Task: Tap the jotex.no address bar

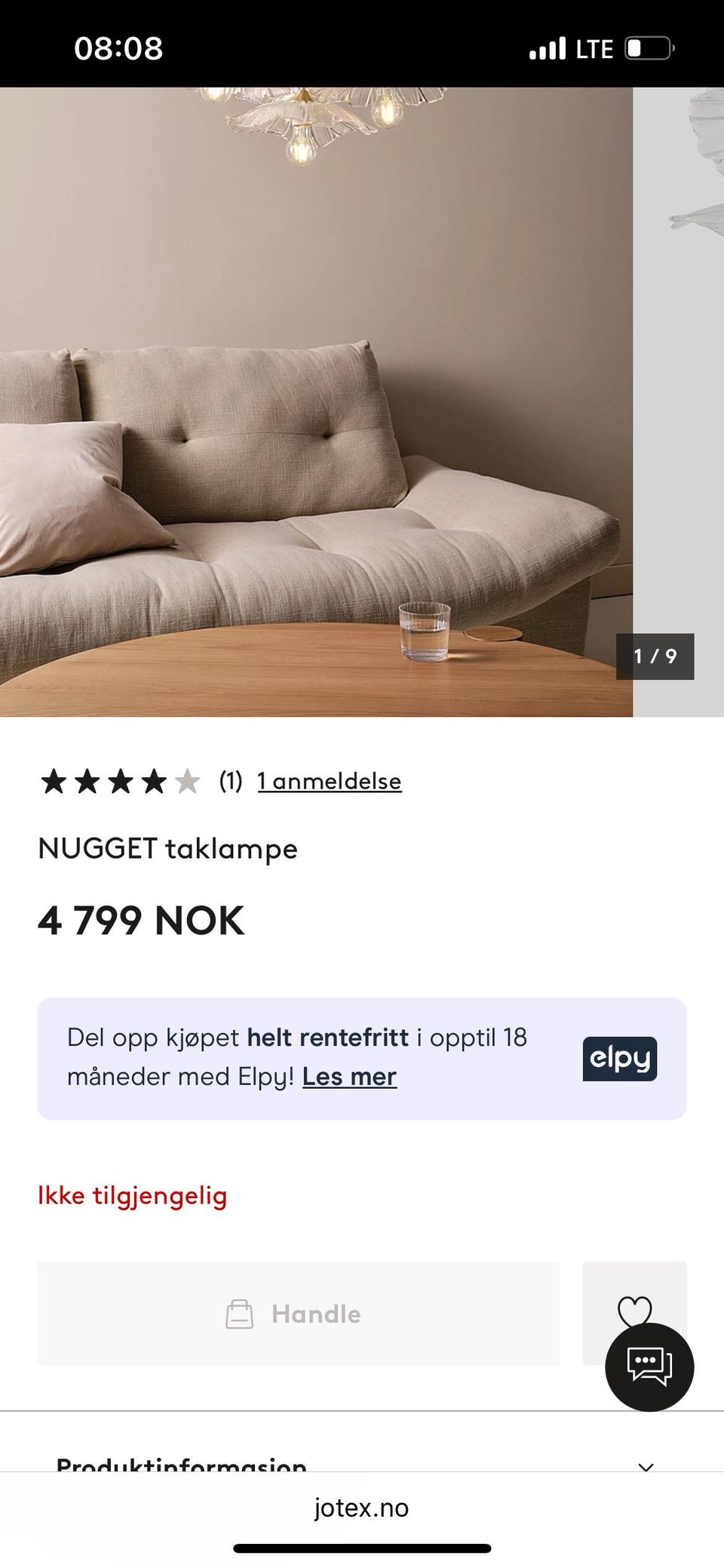Action: pos(362,1508)
